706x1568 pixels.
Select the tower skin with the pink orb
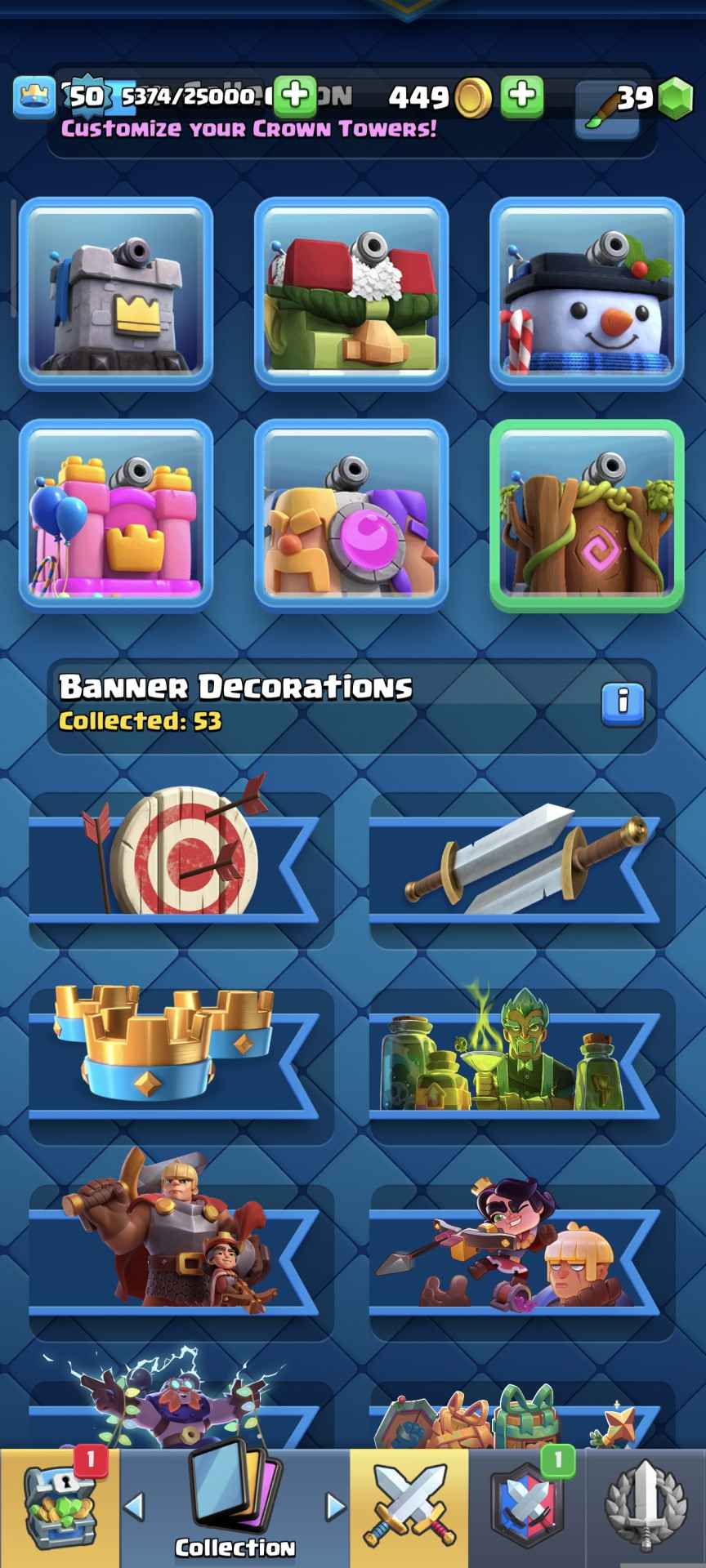pyautogui.click(x=351, y=514)
